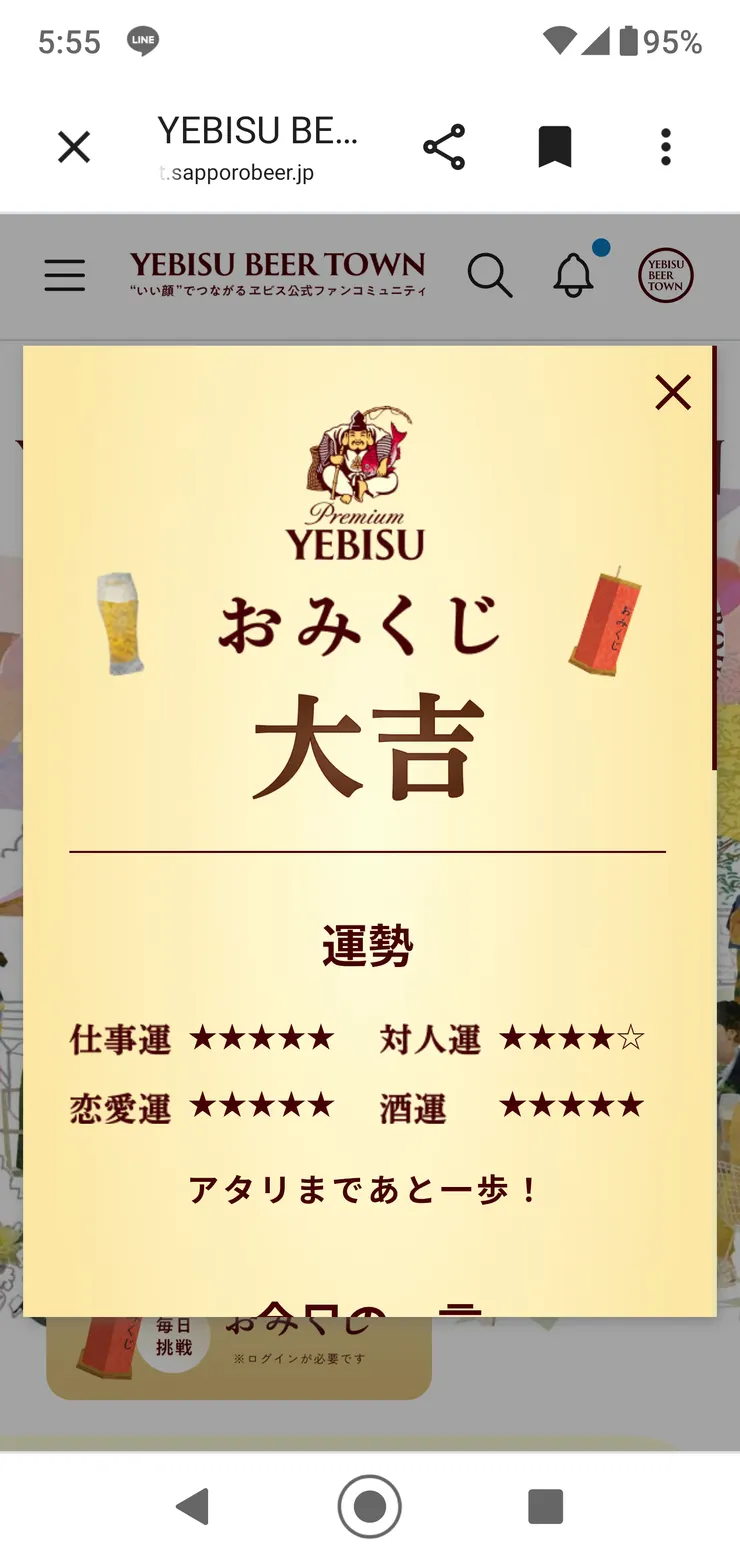Open the search on YEBISU BEER TOWN
The height and width of the screenshot is (1562, 740).
[489, 275]
